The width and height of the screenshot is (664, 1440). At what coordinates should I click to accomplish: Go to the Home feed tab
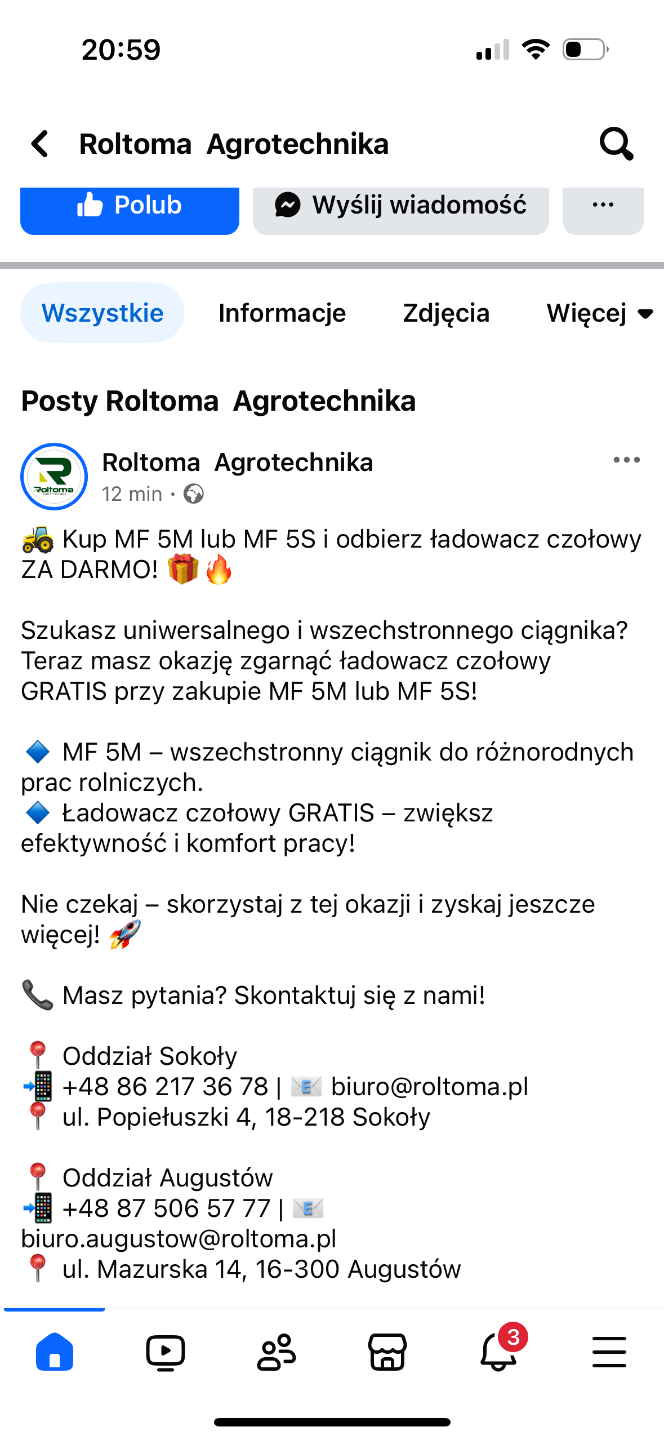[54, 1352]
